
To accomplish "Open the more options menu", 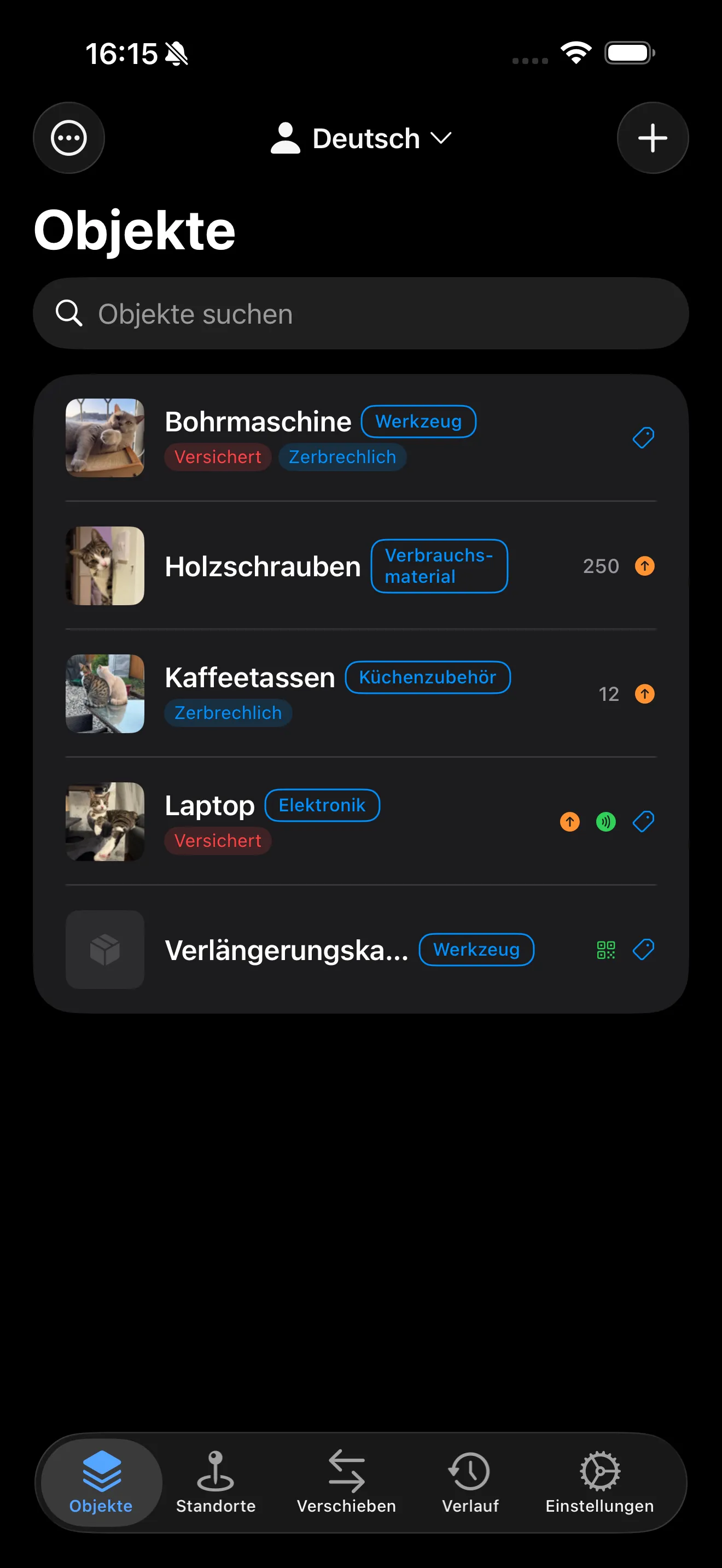I will pos(69,138).
